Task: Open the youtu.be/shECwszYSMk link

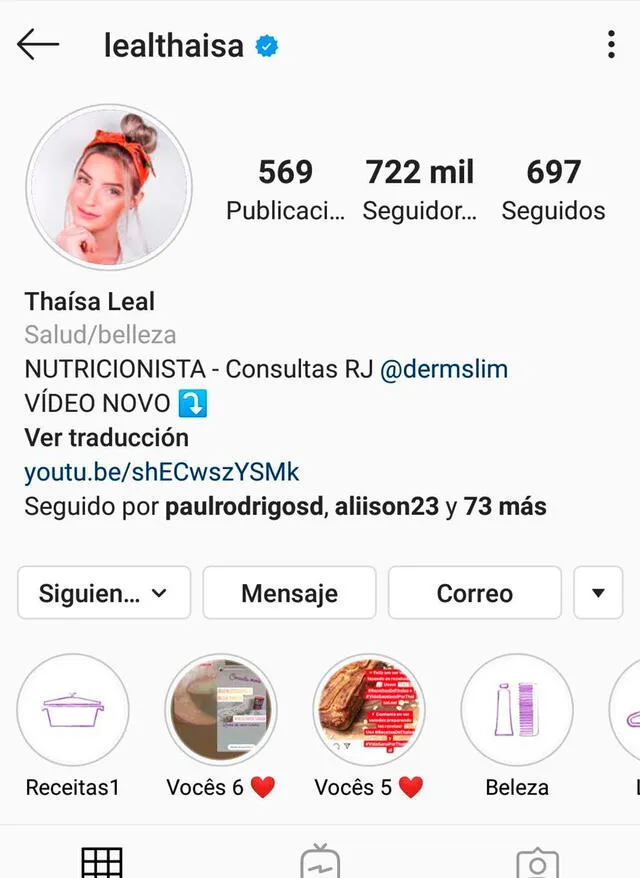Action: pos(162,472)
